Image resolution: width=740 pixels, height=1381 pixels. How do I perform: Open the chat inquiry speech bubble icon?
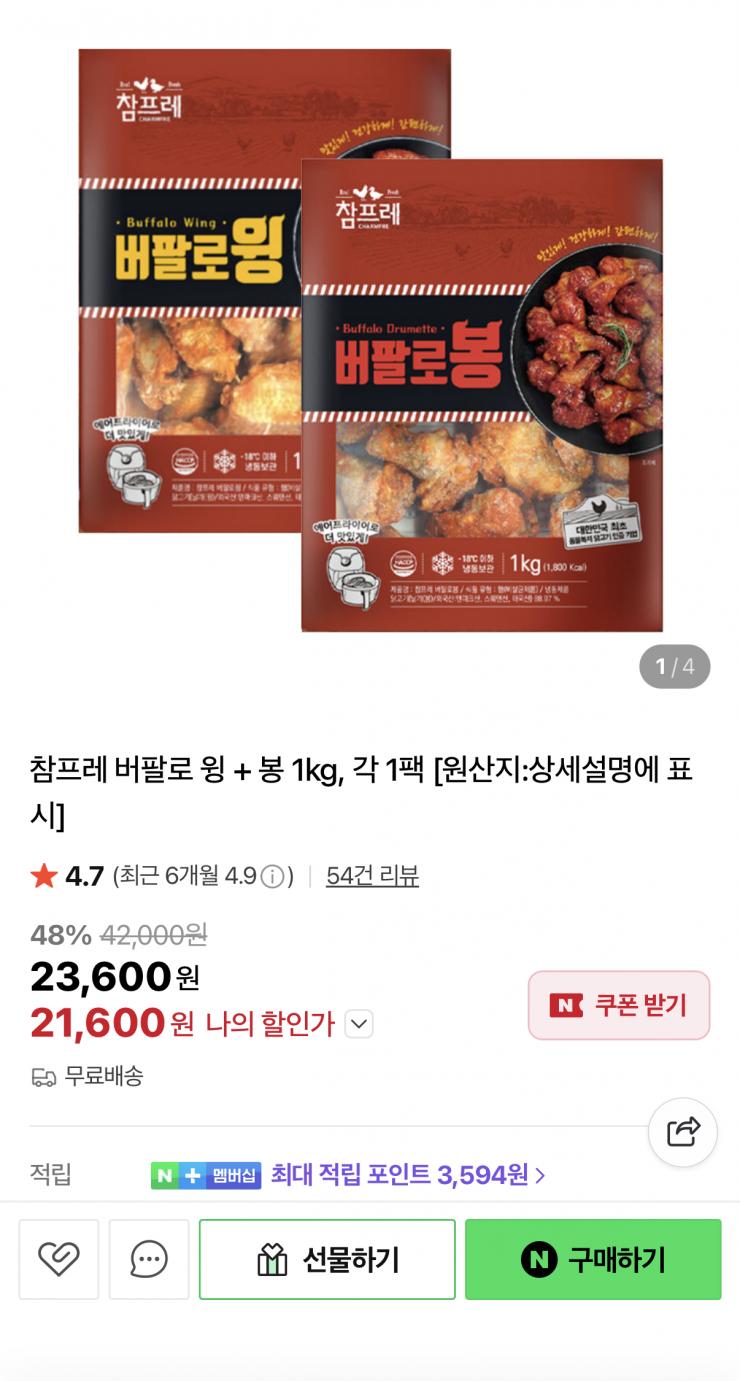click(148, 1259)
